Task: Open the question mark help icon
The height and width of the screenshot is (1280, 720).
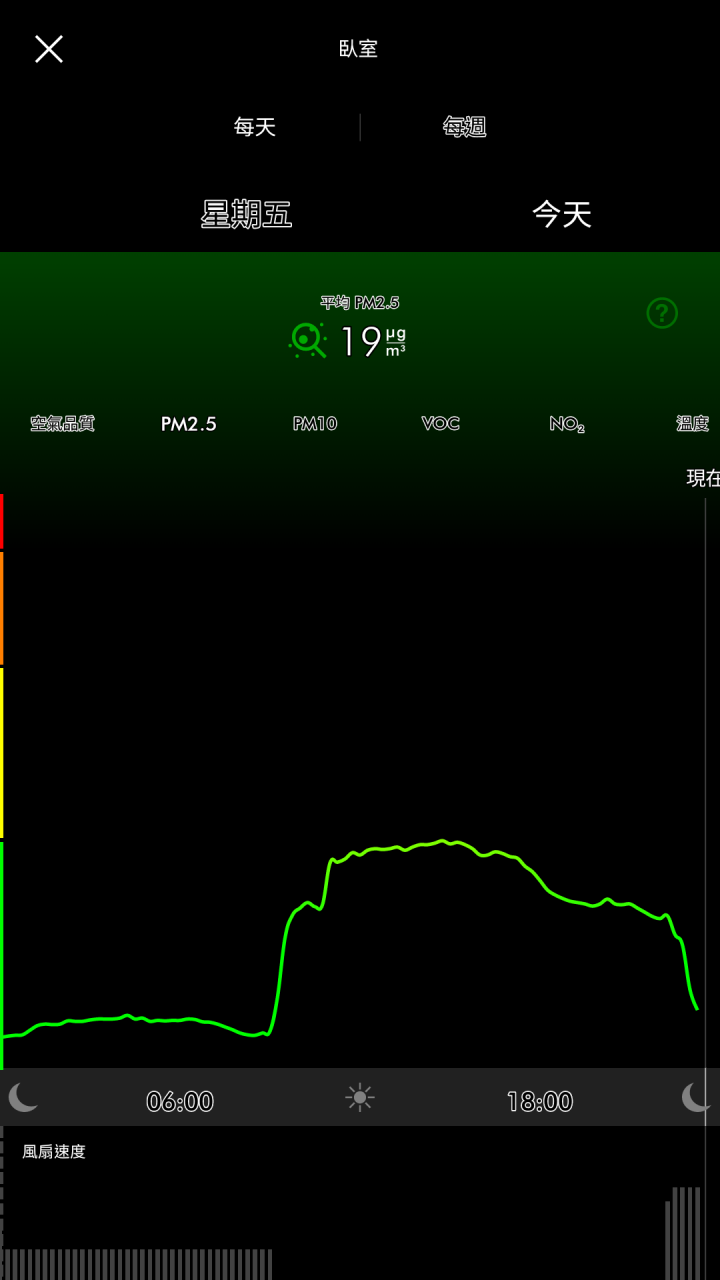Action: (x=662, y=313)
